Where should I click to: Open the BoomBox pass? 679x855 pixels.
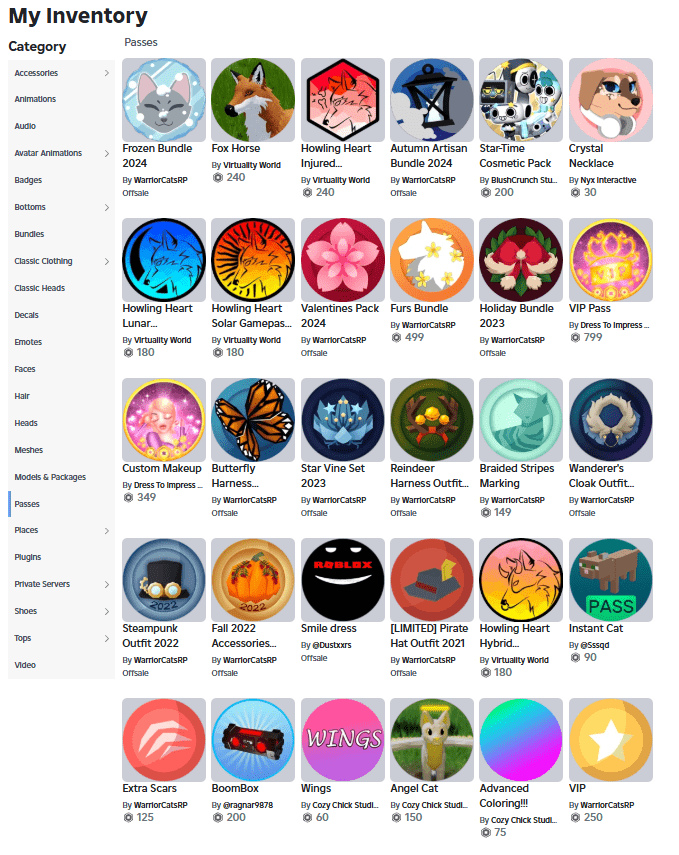[253, 740]
